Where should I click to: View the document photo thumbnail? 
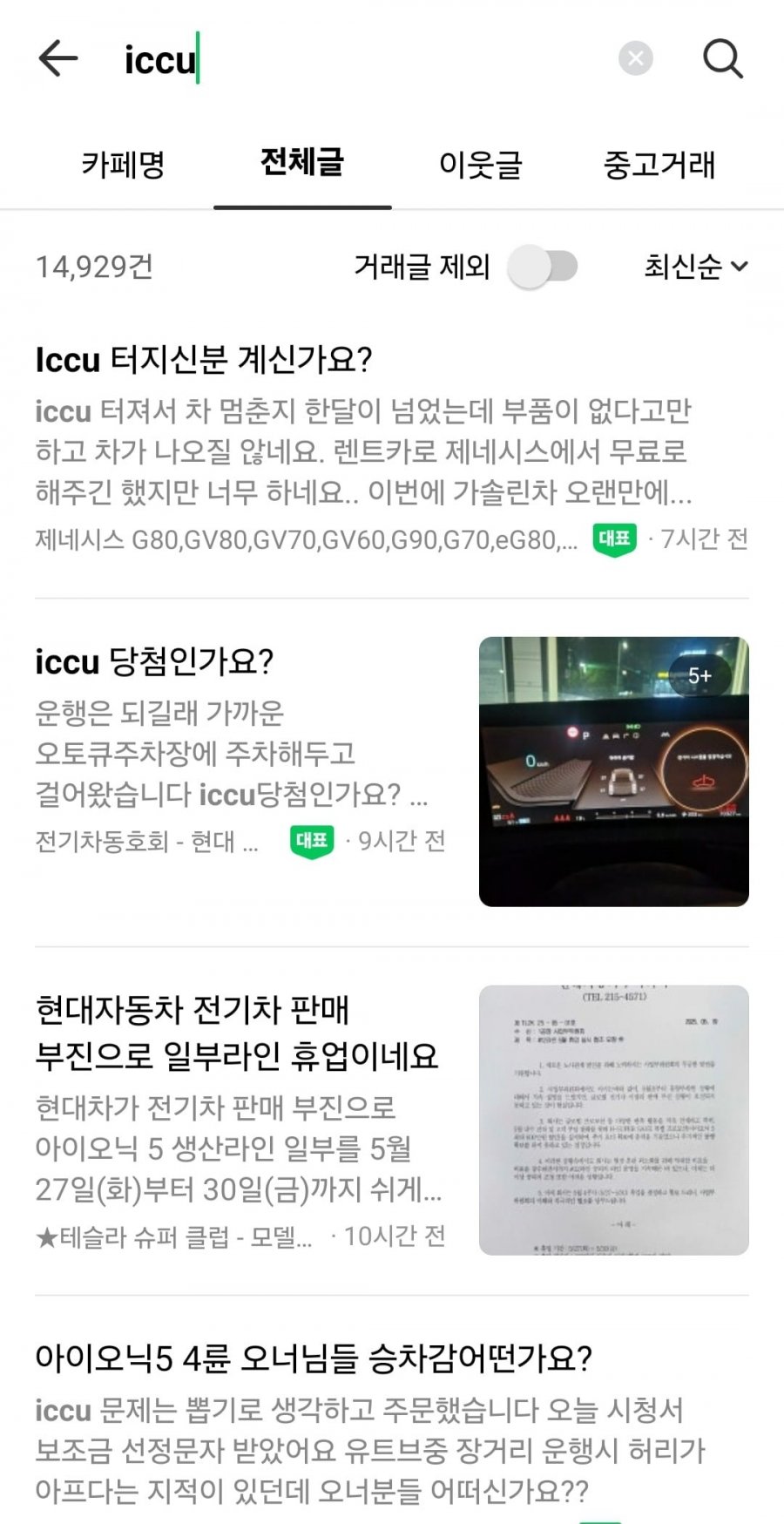click(x=613, y=1120)
